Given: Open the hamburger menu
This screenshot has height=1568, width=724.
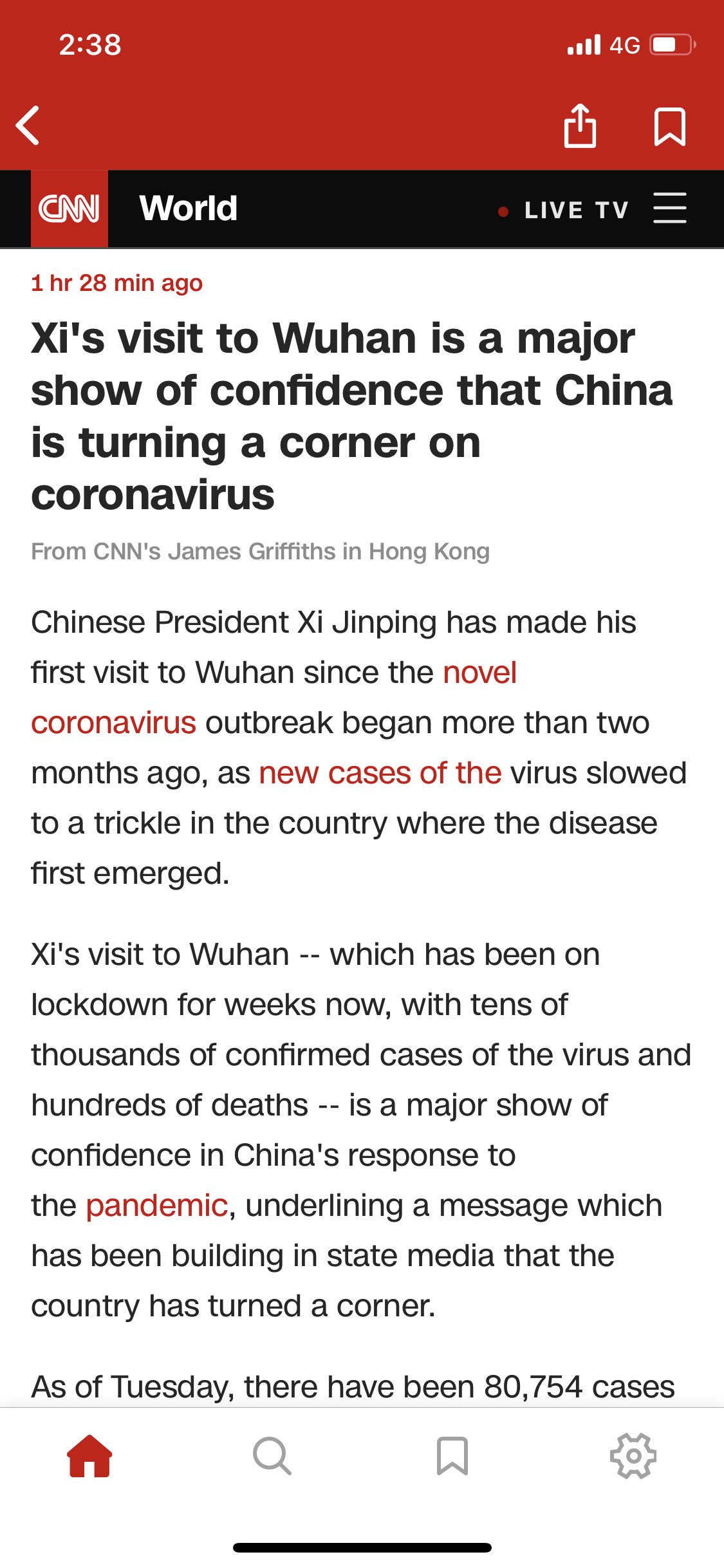Looking at the screenshot, I should [670, 209].
